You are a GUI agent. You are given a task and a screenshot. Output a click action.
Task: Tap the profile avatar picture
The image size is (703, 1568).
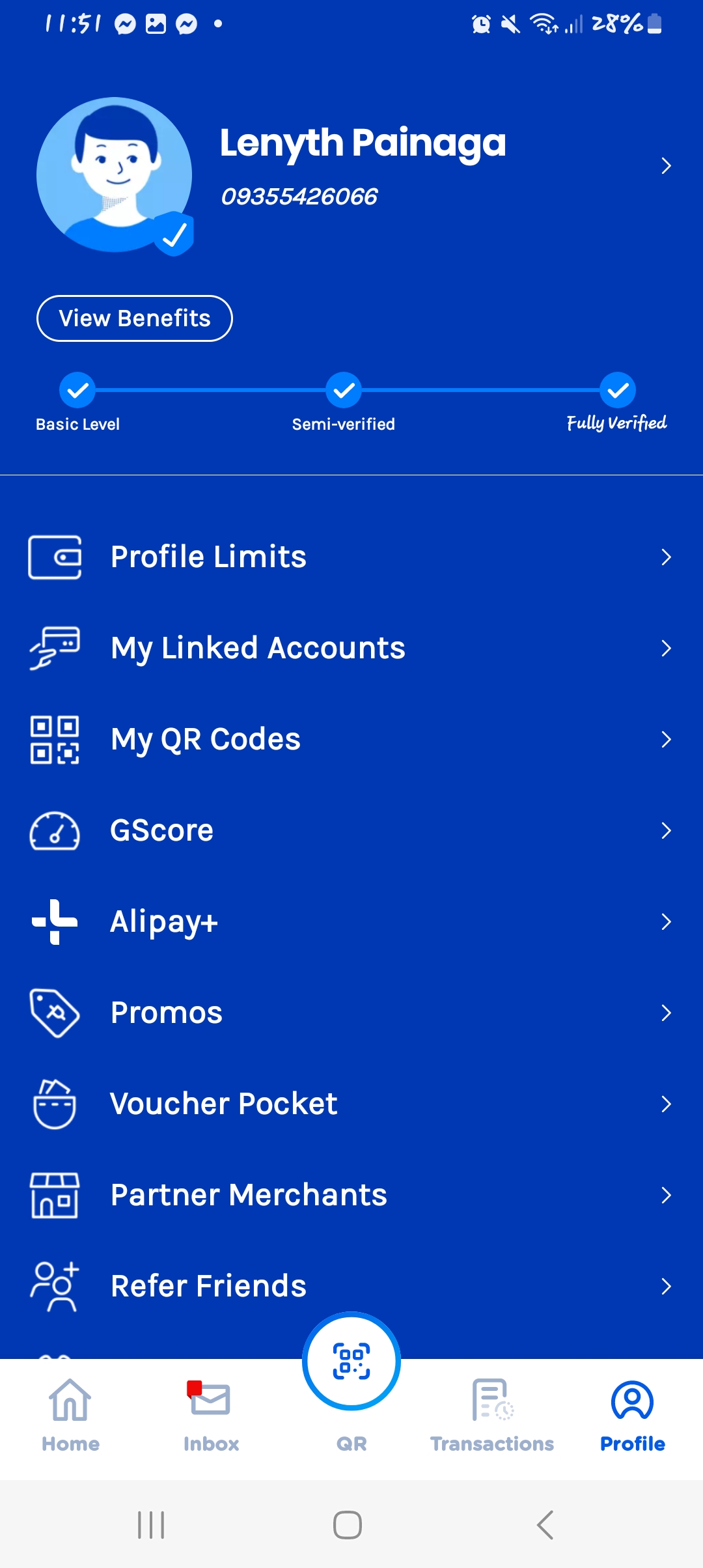[x=115, y=175]
